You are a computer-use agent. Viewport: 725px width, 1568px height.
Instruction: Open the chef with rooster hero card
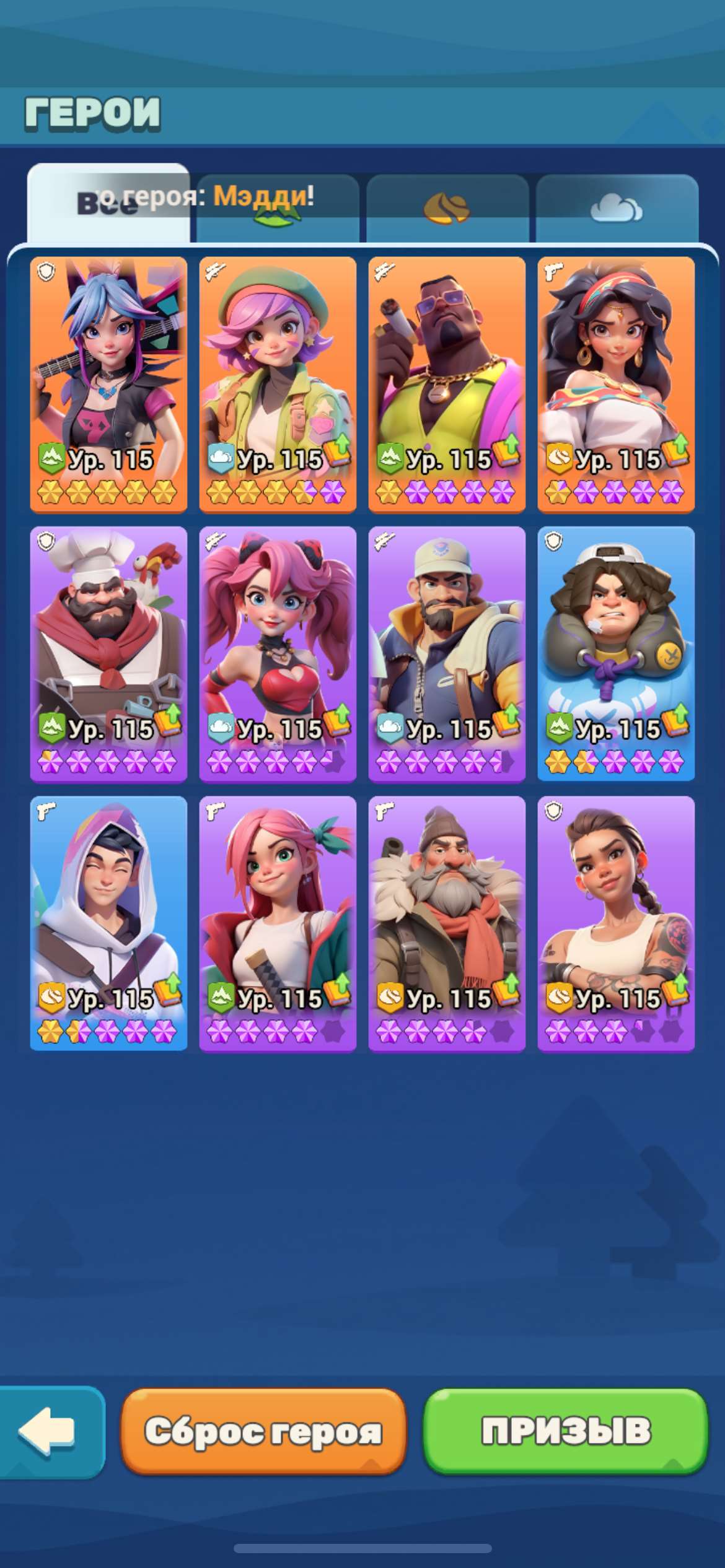coord(108,653)
